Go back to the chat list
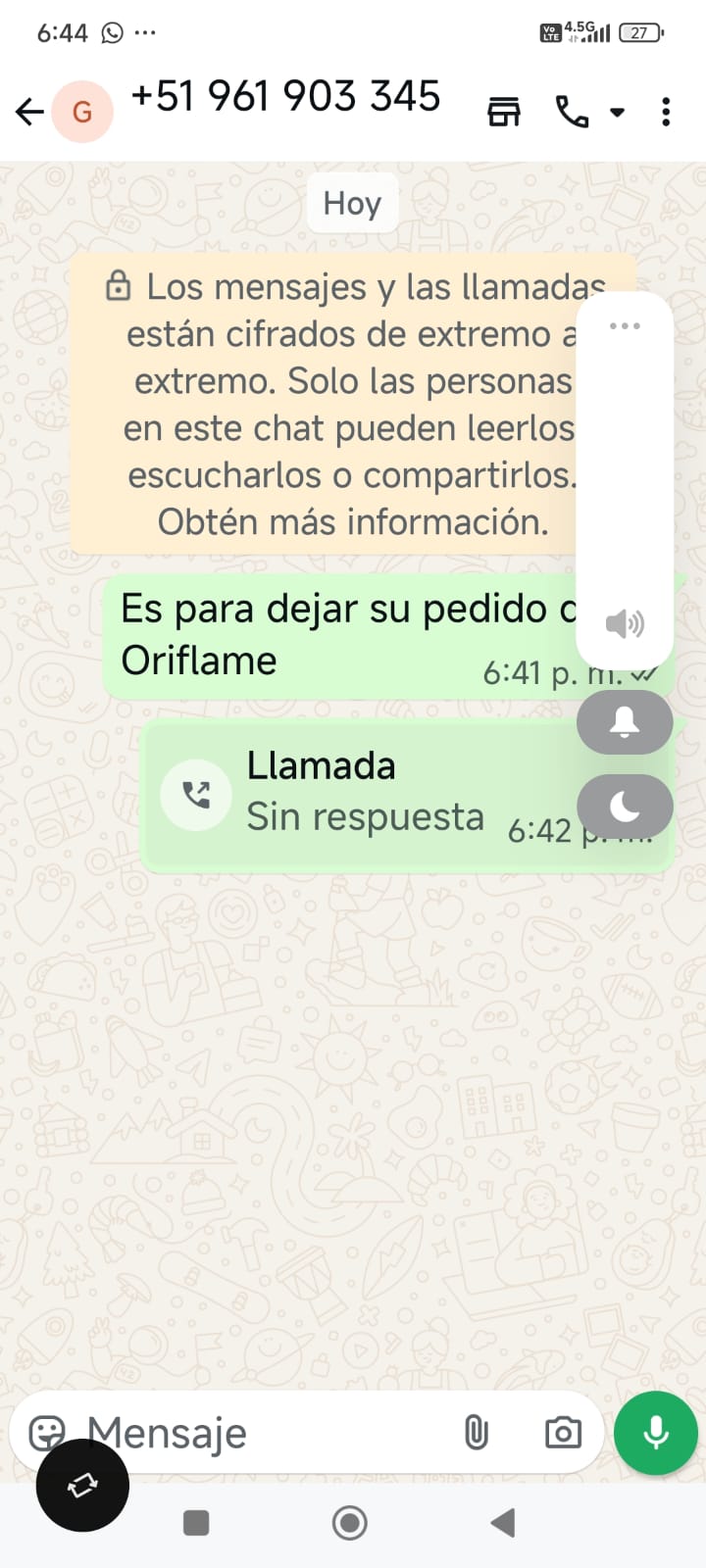 tap(29, 112)
